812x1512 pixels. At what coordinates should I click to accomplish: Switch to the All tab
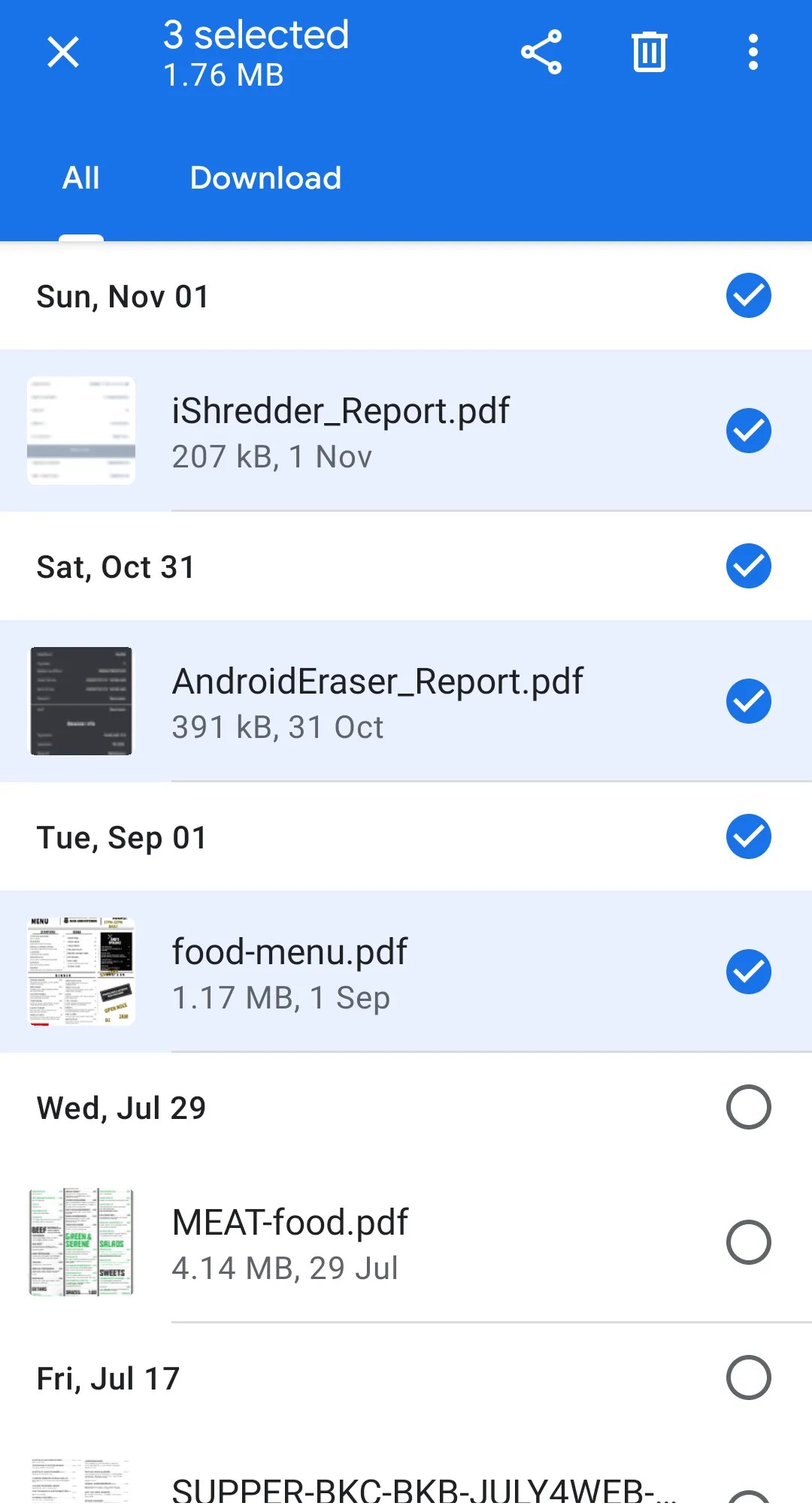pyautogui.click(x=80, y=177)
